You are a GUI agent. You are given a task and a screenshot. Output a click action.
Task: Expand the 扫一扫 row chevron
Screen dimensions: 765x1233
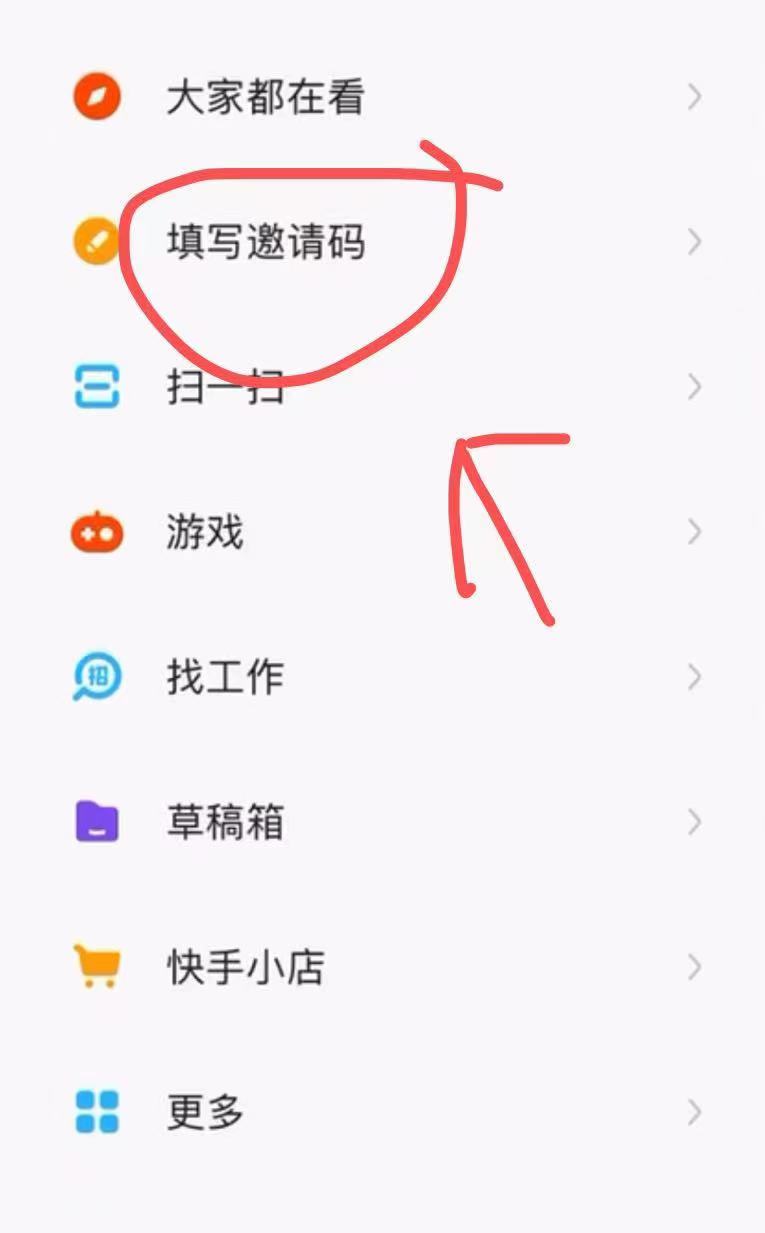click(x=694, y=388)
